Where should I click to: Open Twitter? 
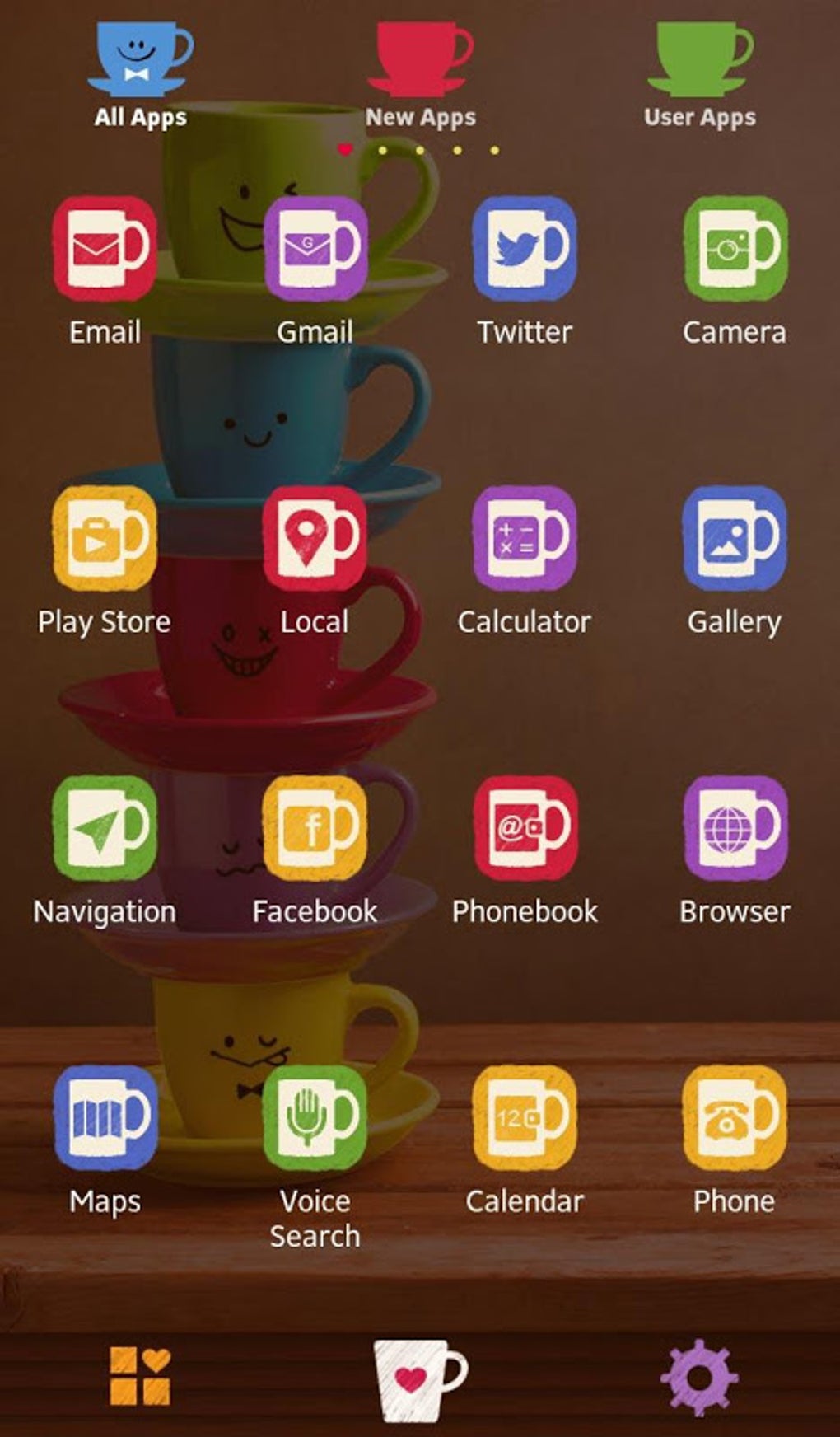[x=525, y=249]
